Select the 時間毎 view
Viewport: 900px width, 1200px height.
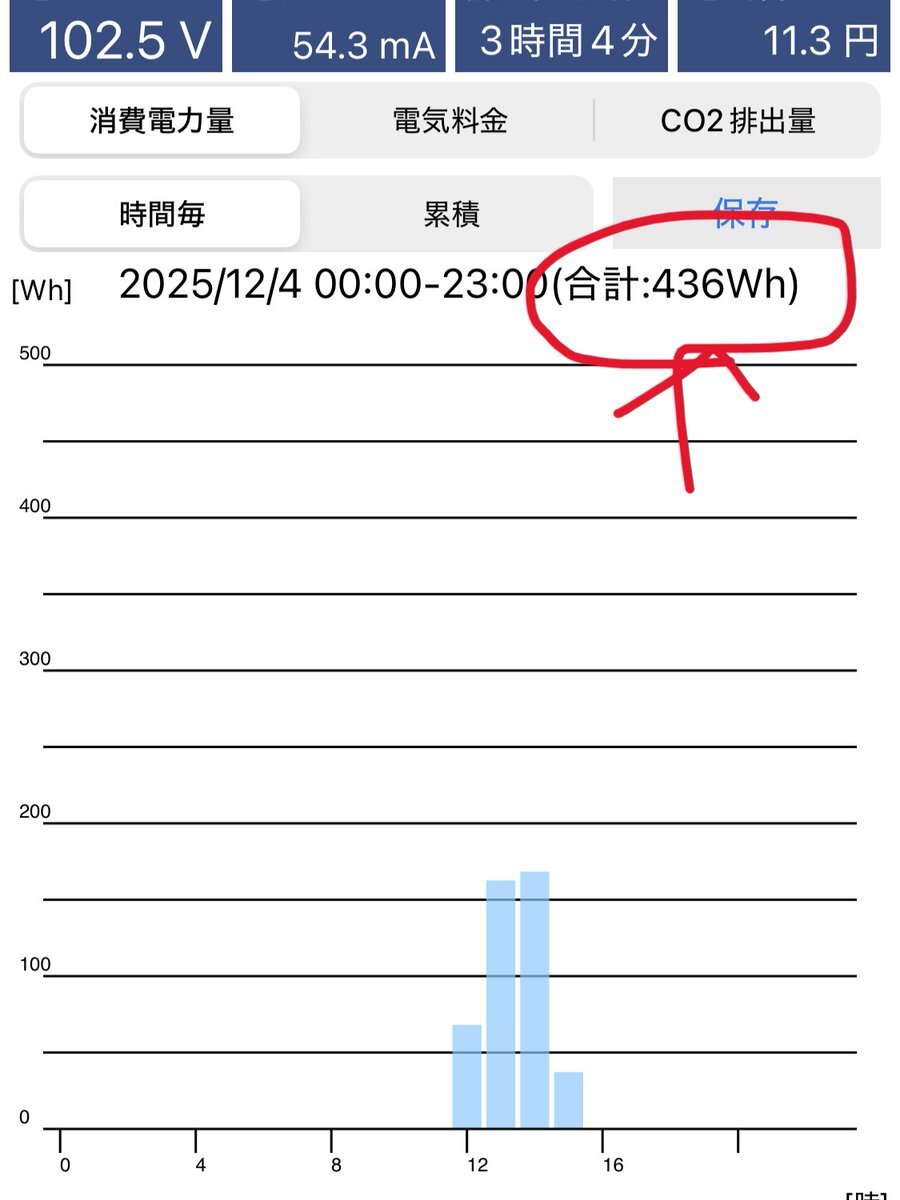tap(161, 214)
